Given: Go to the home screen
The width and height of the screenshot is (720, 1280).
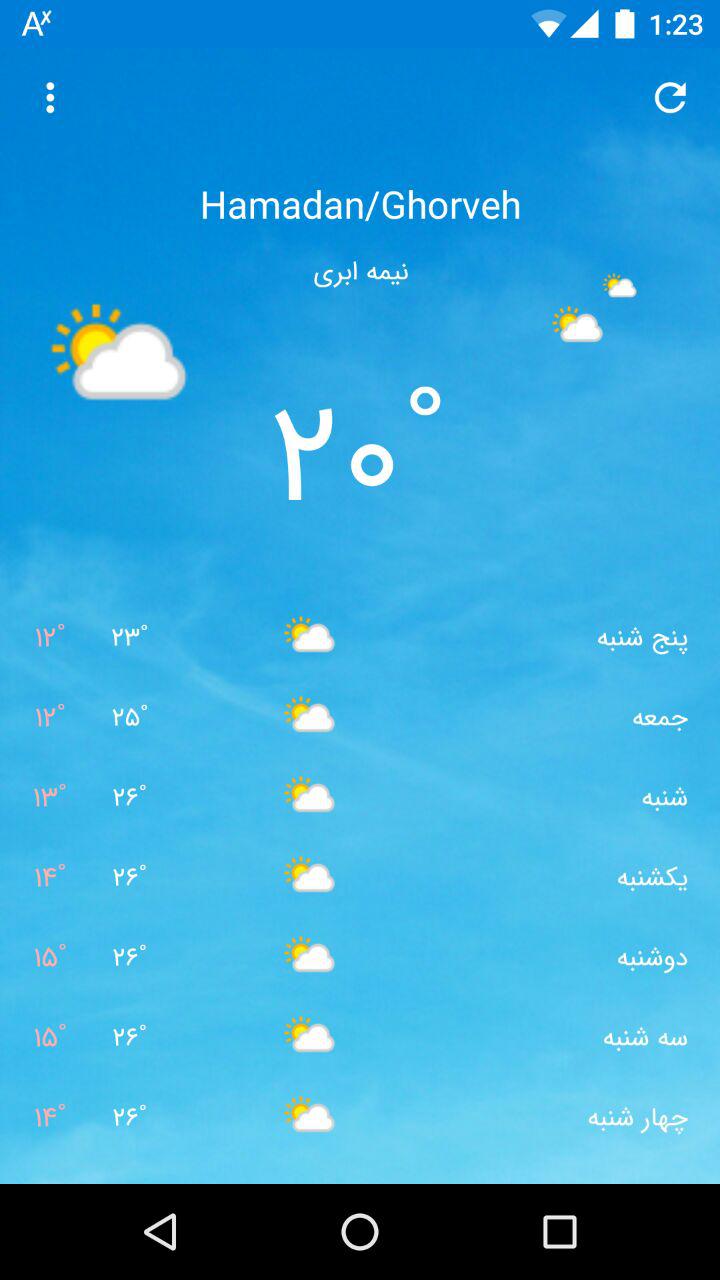Looking at the screenshot, I should (360, 1232).
